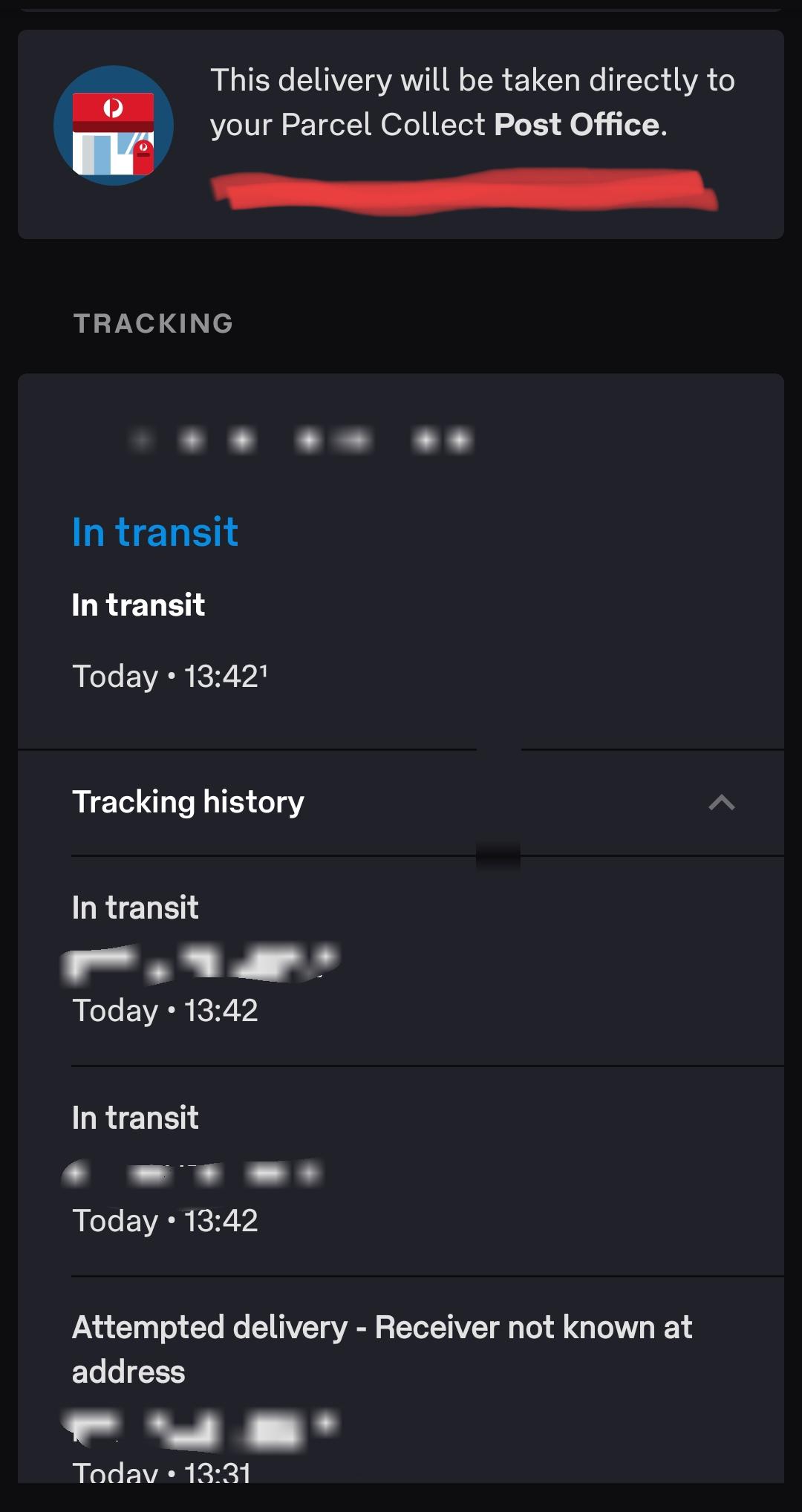Click the blue In transit status icon text
This screenshot has width=802, height=1512.
click(x=154, y=530)
